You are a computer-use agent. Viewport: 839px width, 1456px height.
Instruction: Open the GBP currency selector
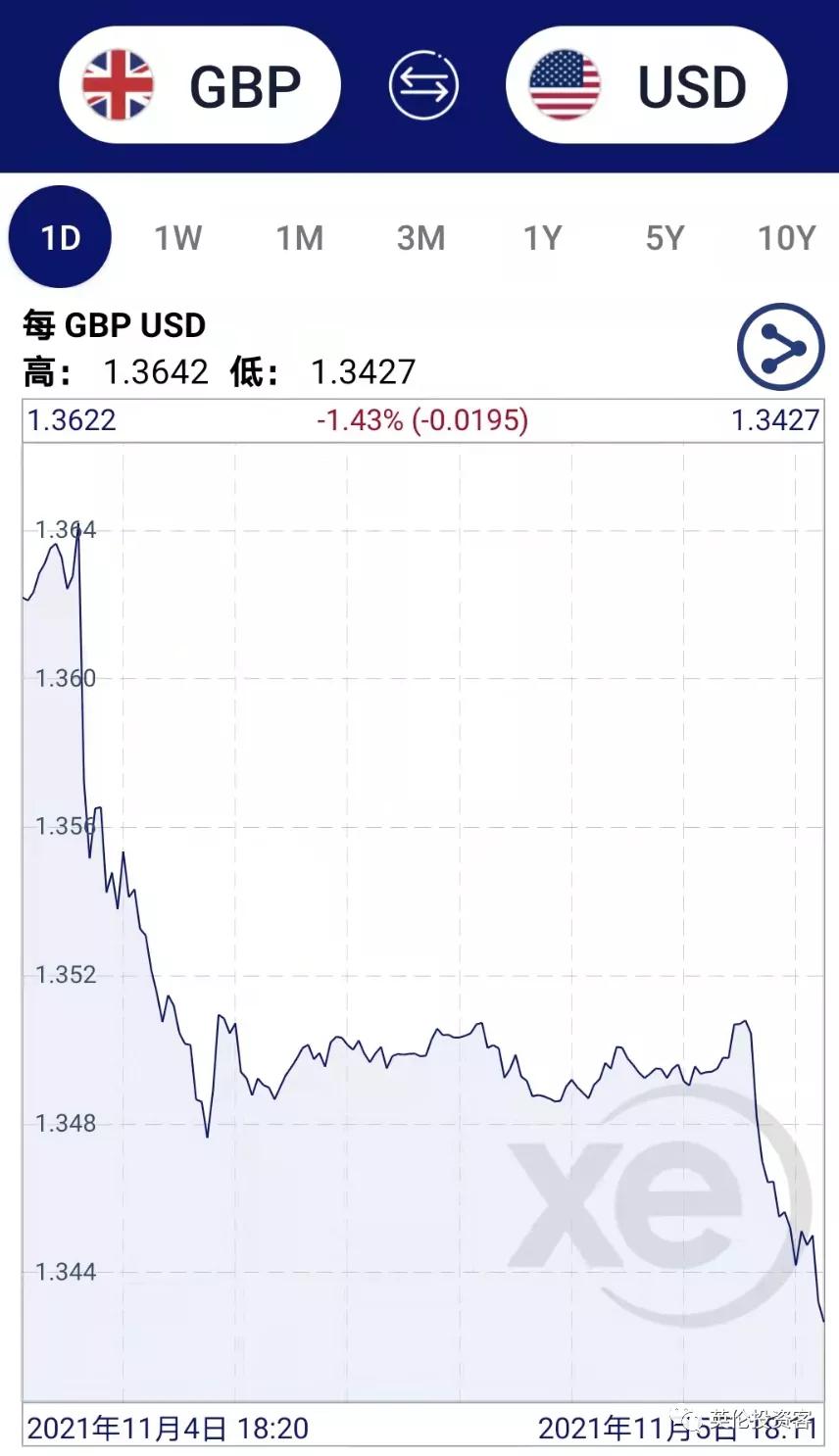pyautogui.click(x=199, y=84)
